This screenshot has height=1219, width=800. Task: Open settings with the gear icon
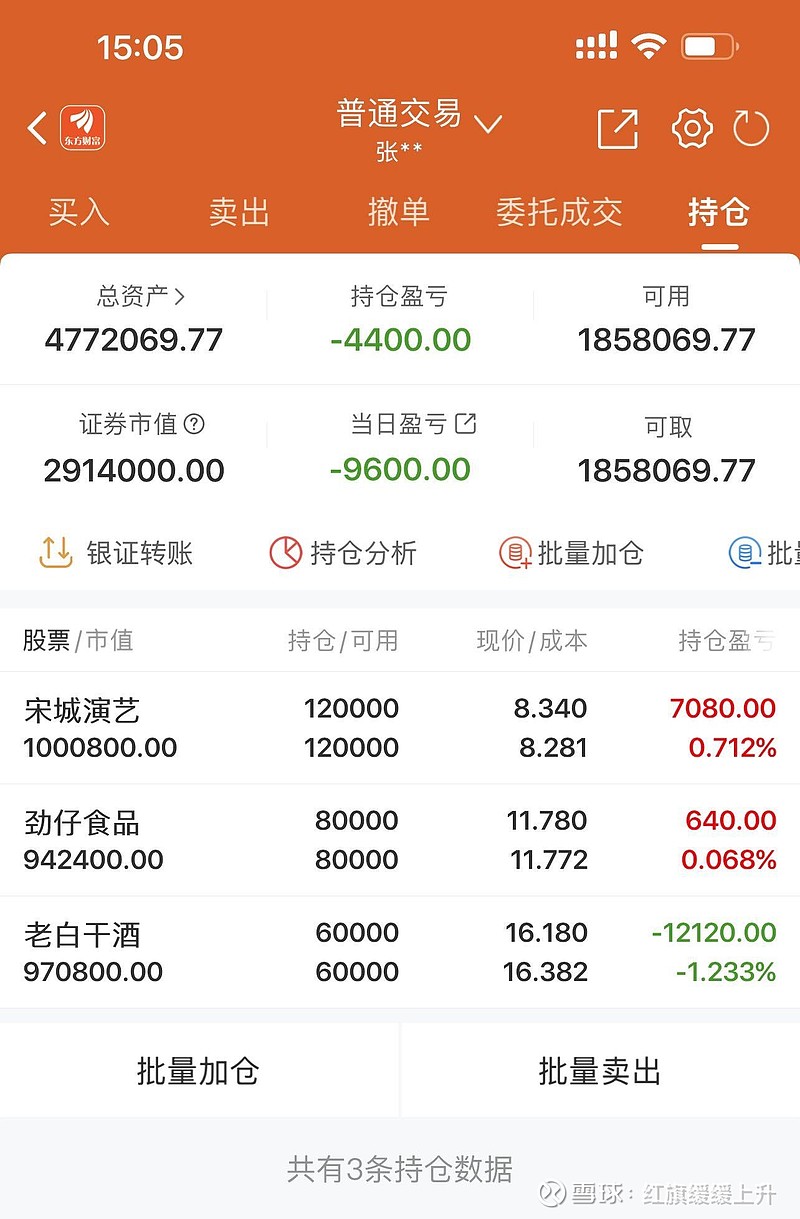[691, 127]
